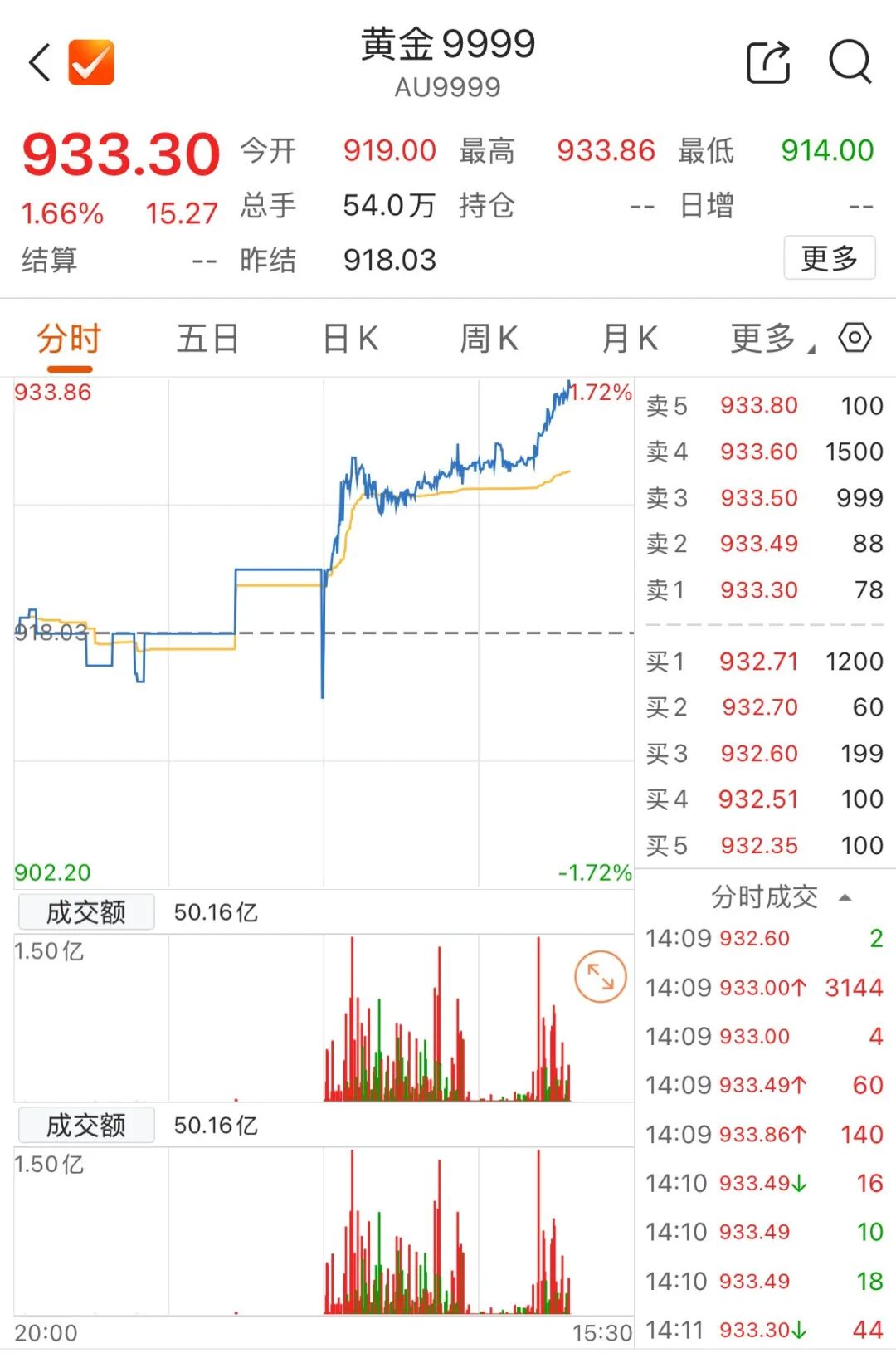Open the search magnifier
The image size is (896, 1363).
850,62
